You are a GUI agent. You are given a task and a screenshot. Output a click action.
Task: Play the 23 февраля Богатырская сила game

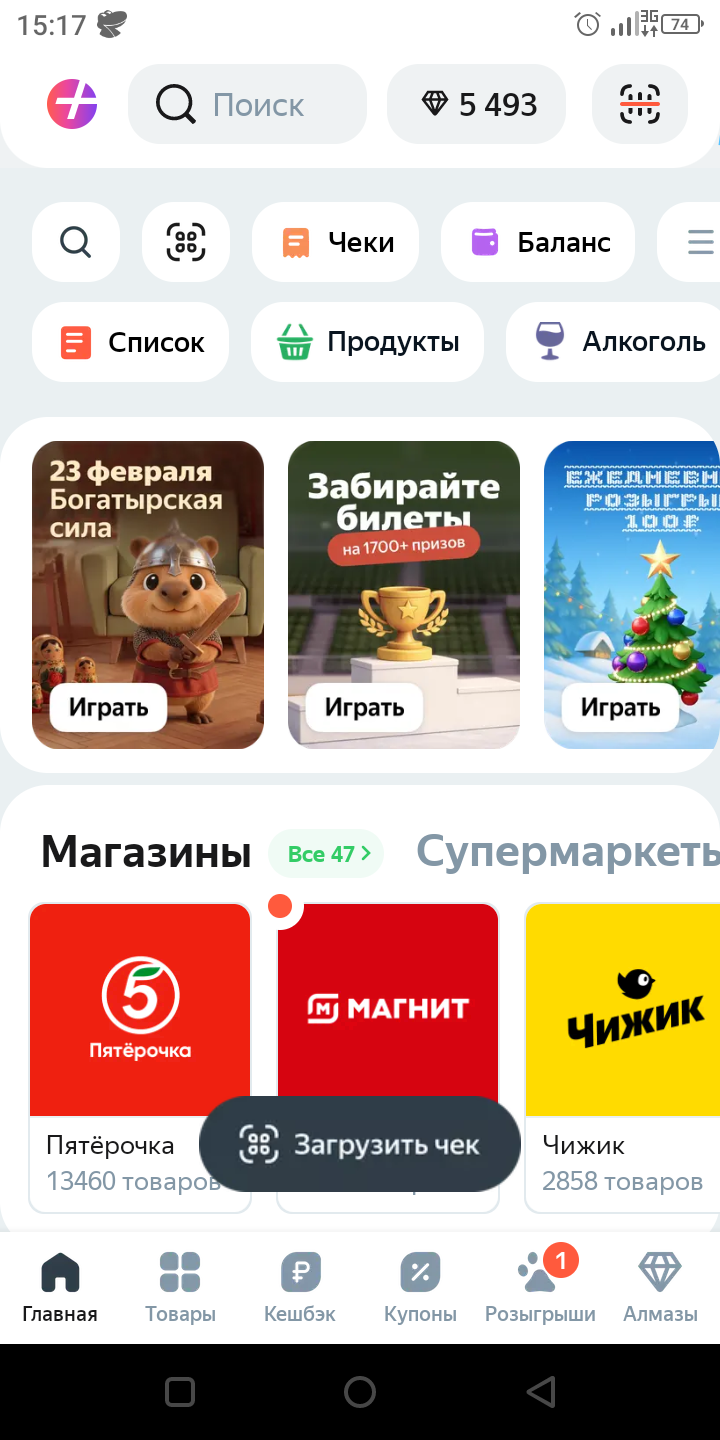point(108,707)
